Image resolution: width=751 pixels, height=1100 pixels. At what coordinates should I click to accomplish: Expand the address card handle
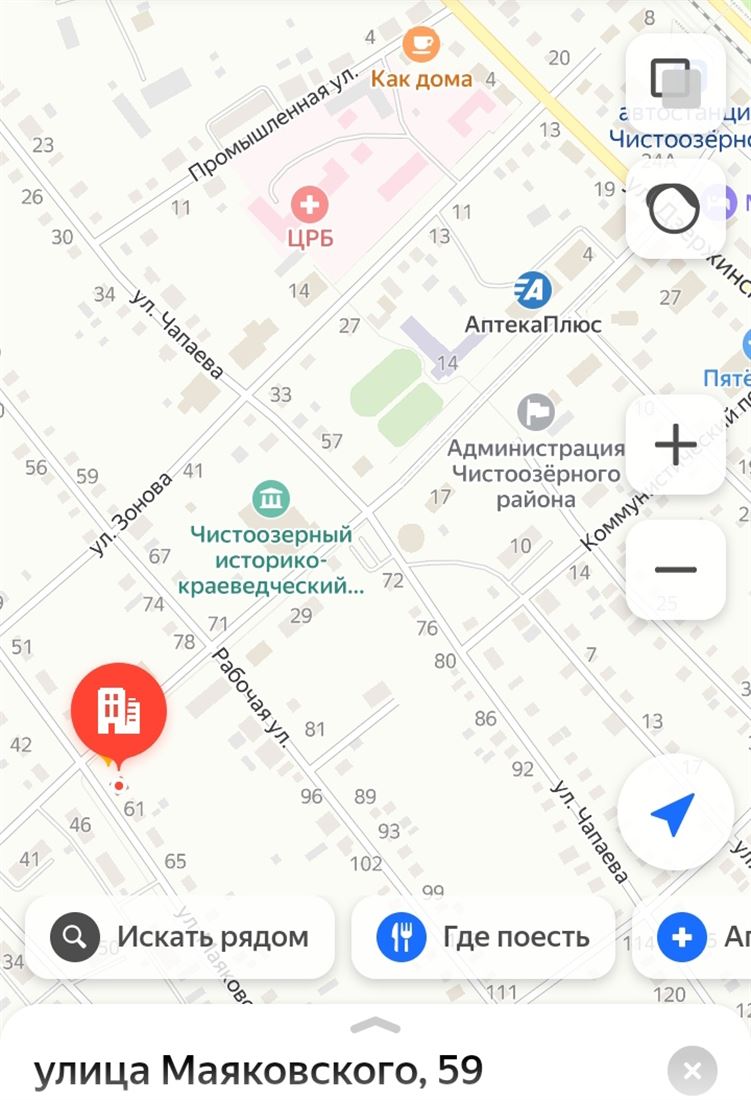376,1025
